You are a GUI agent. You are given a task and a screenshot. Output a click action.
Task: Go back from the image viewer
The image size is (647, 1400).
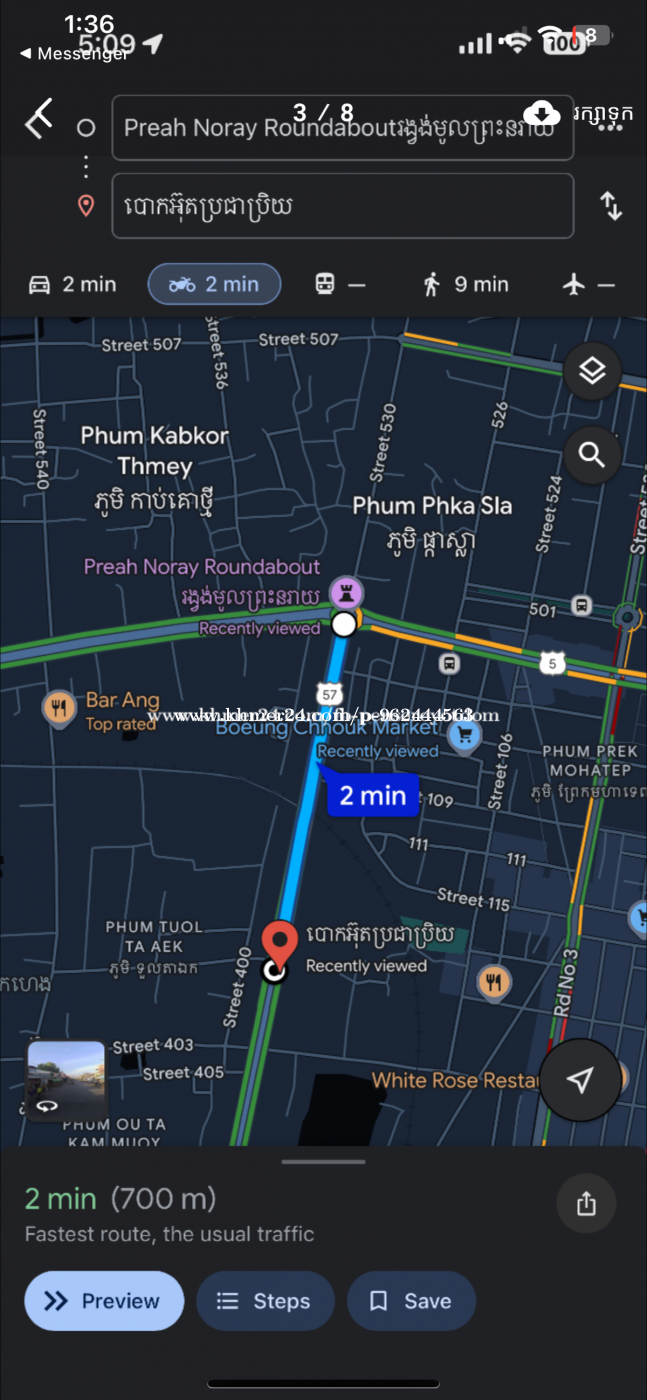(x=39, y=119)
